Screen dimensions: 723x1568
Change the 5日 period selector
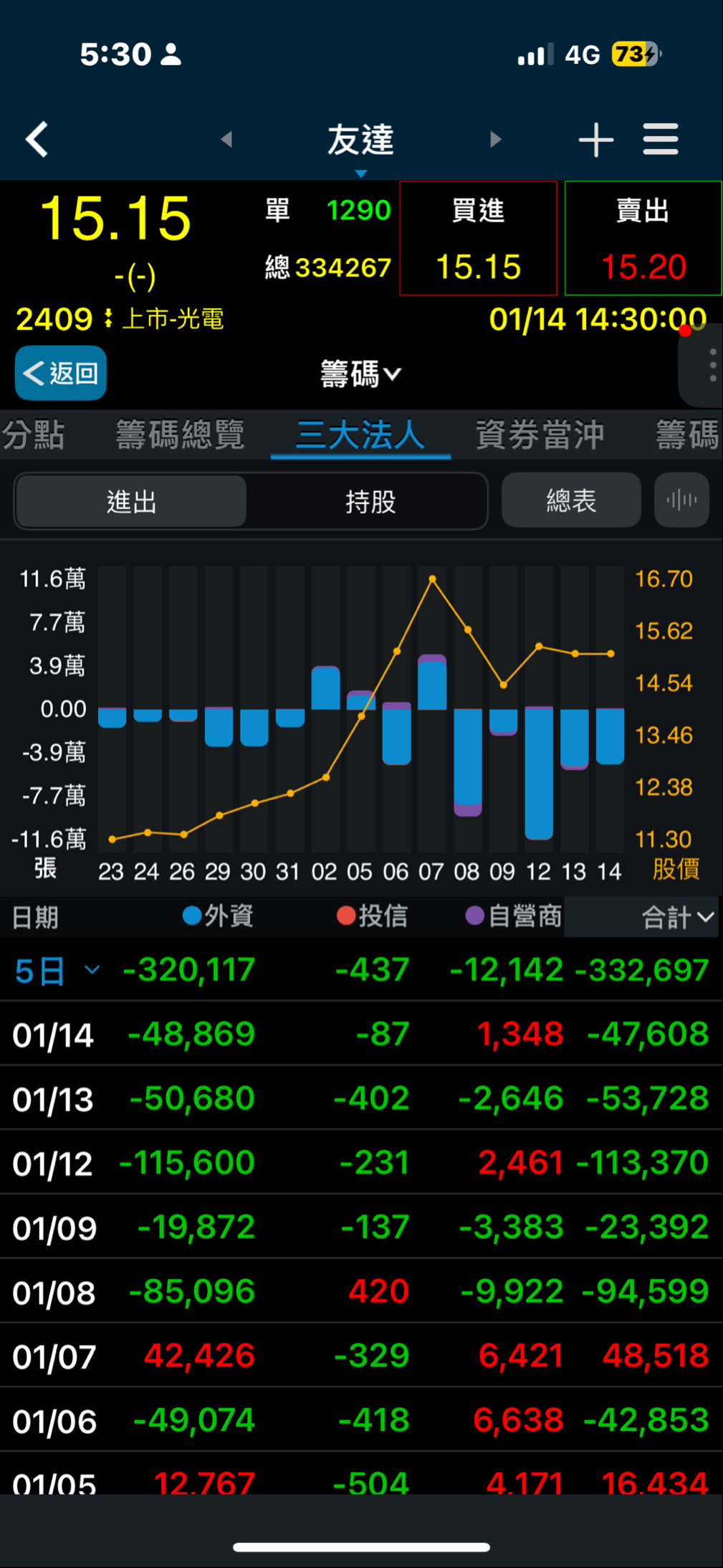pyautogui.click(x=56, y=971)
